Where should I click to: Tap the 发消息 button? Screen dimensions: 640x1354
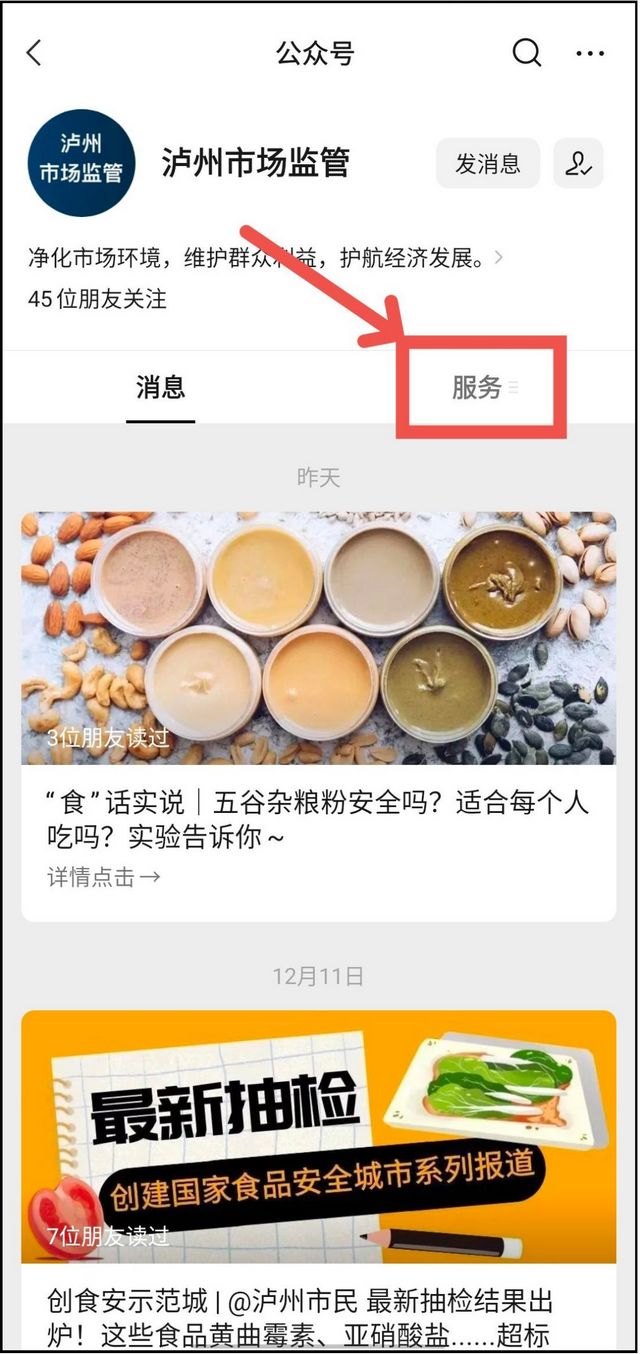pyautogui.click(x=488, y=164)
